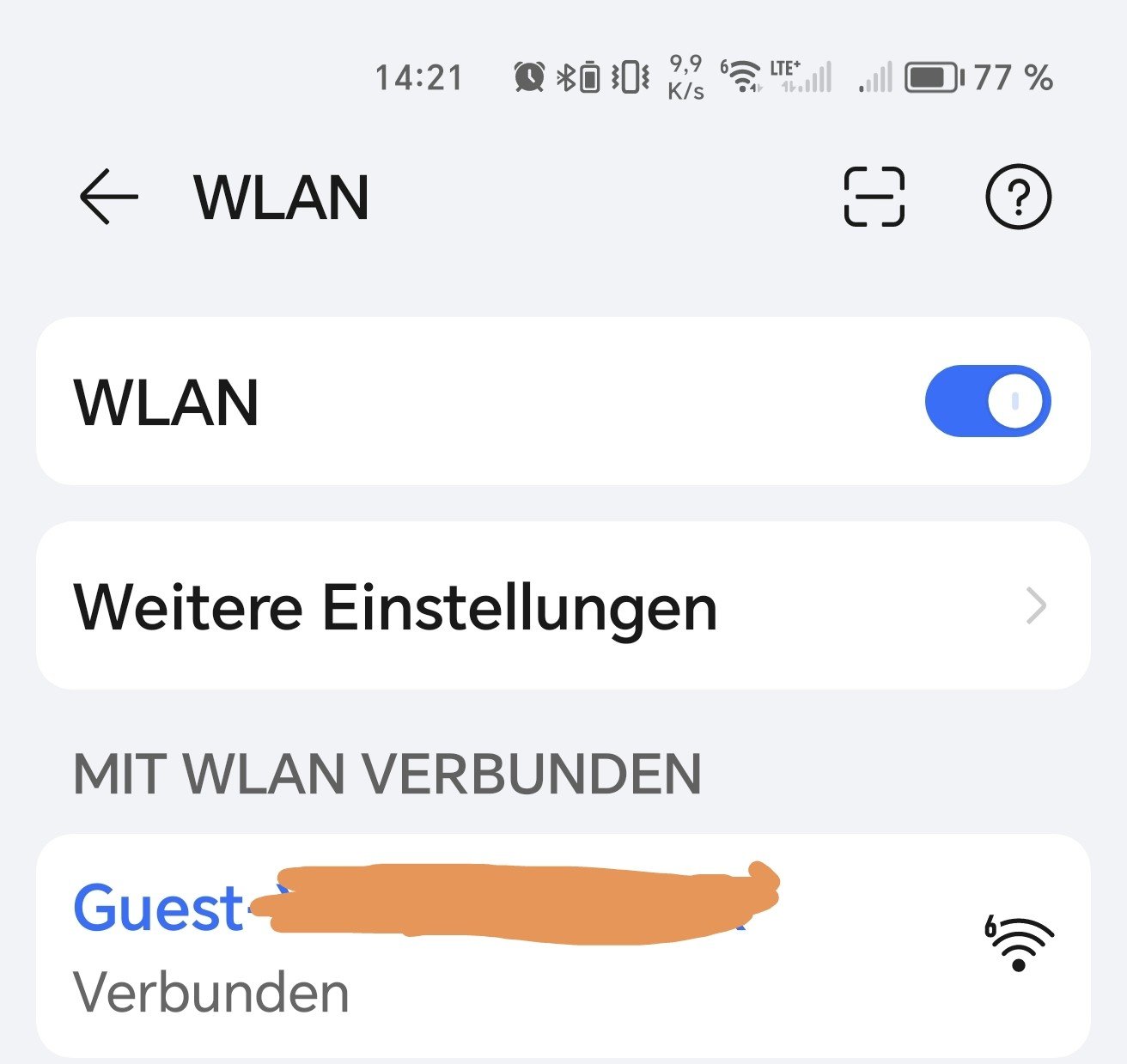The width and height of the screenshot is (1127, 1064).
Task: Open Weitere Einstellungen
Action: click(563, 606)
